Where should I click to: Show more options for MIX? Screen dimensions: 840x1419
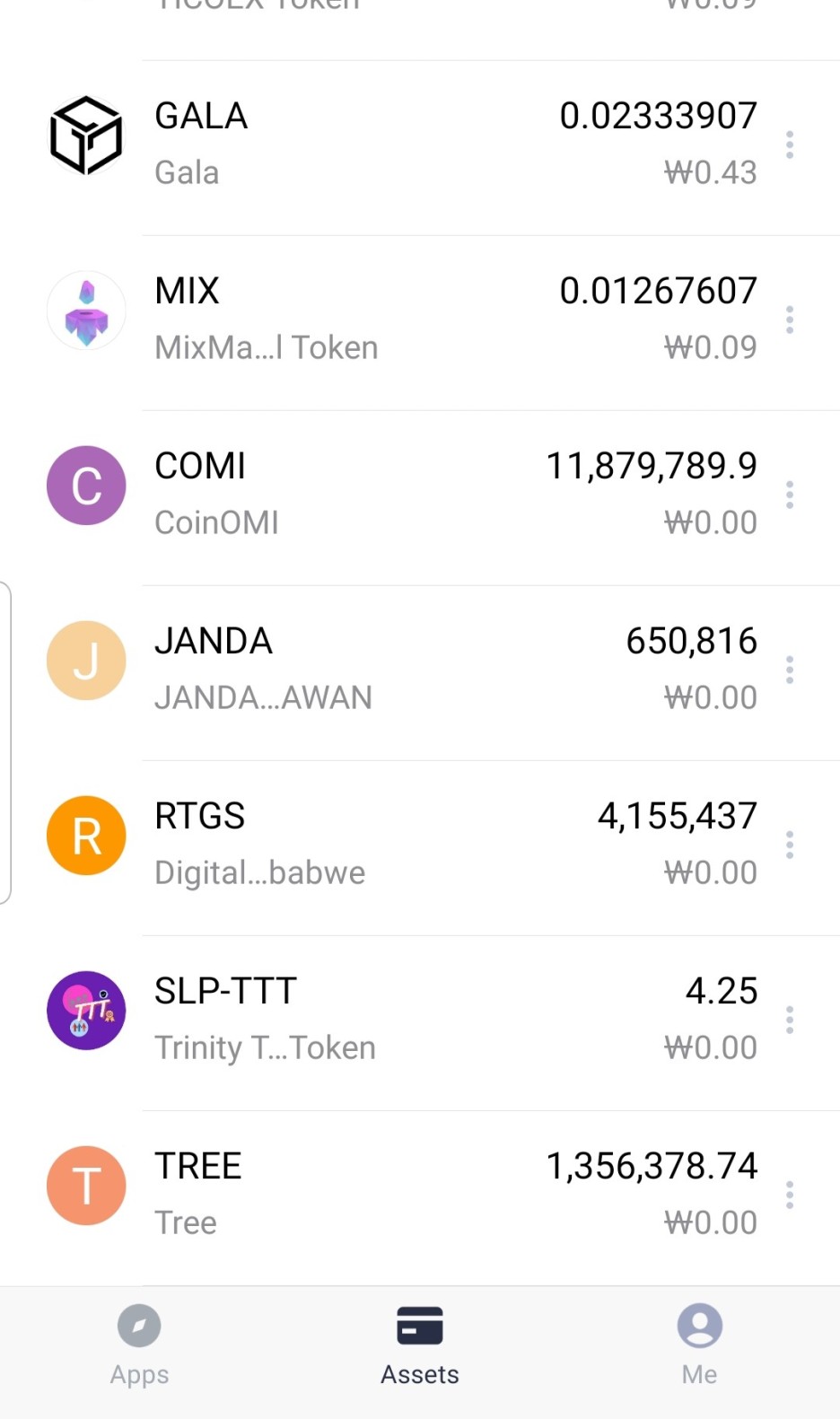(x=790, y=320)
